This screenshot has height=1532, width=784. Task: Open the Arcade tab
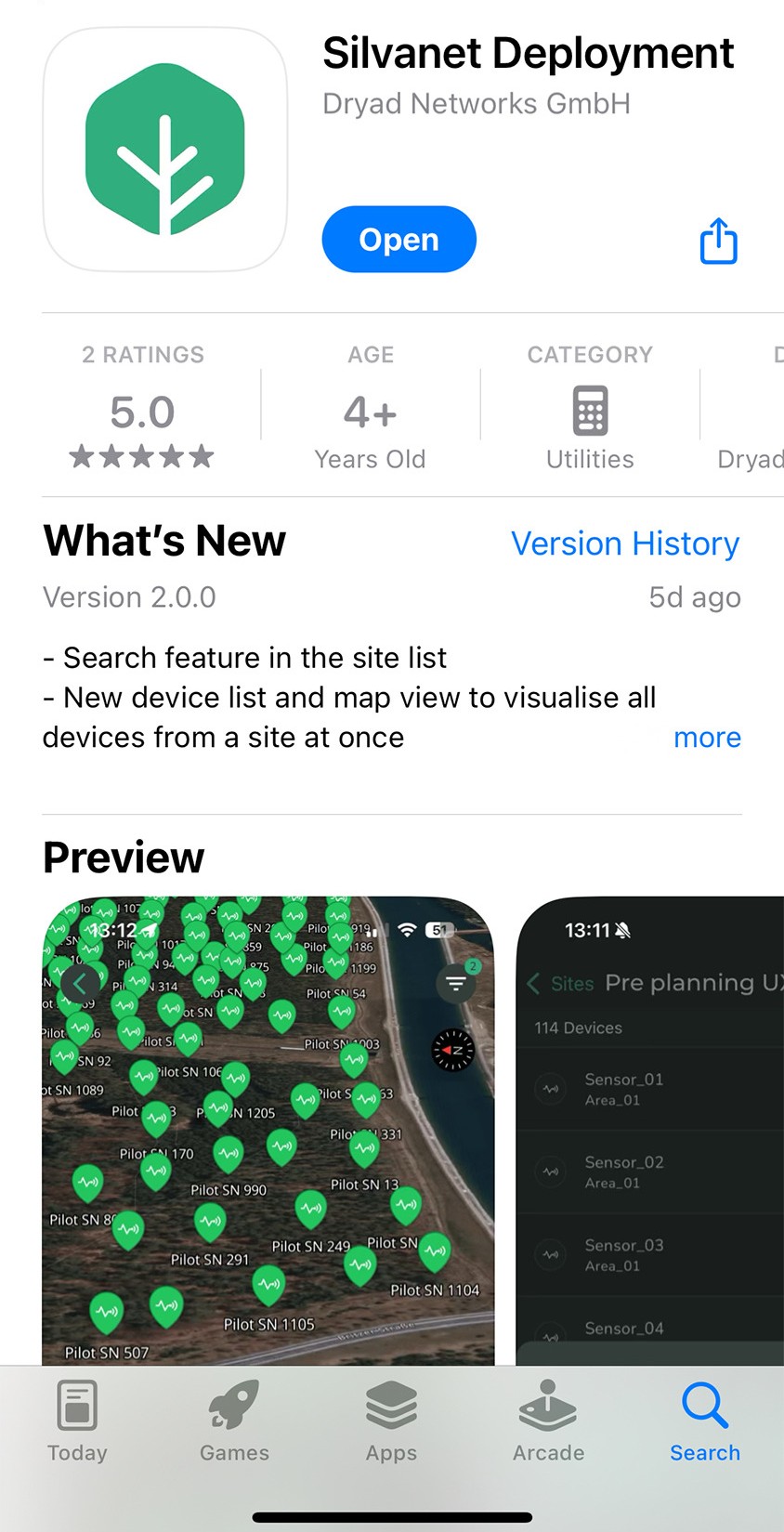point(548,1420)
